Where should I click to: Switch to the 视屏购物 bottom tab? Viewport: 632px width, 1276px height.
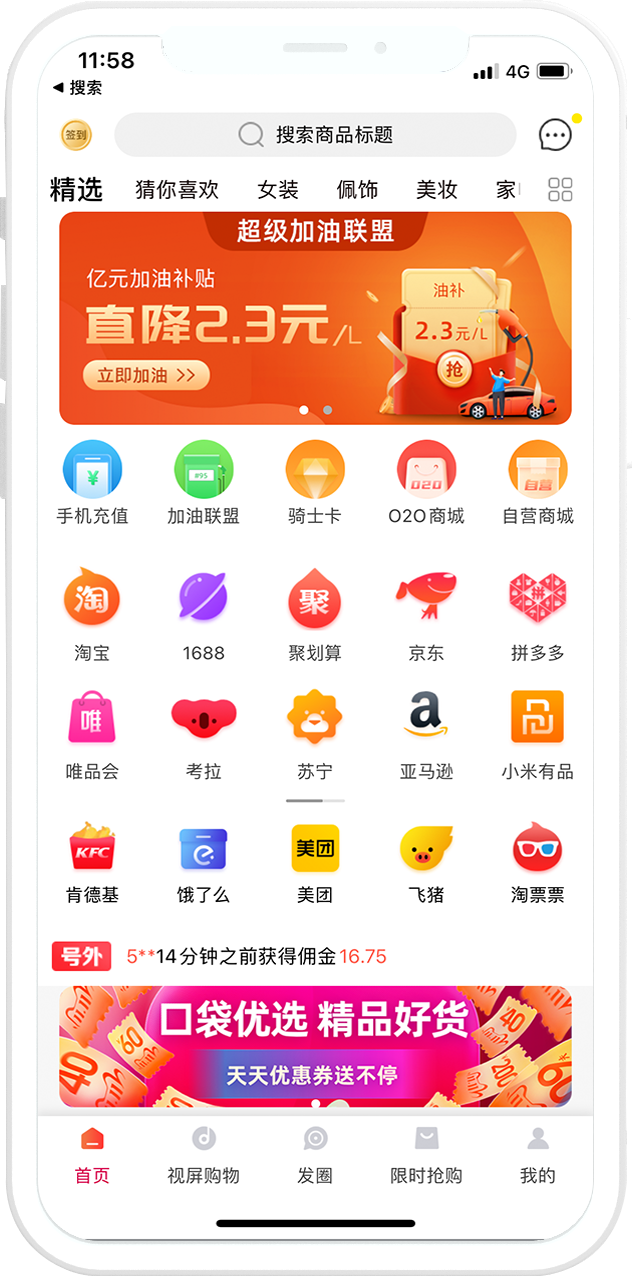(x=204, y=1154)
